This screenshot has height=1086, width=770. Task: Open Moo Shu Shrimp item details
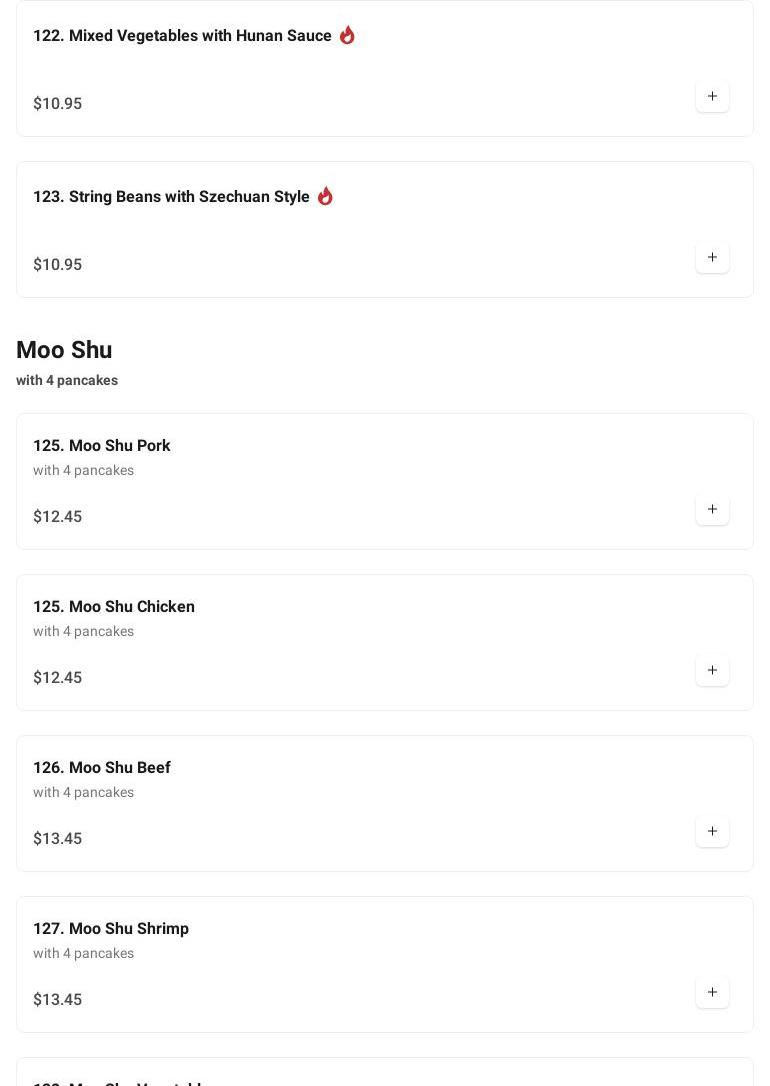pyautogui.click(x=111, y=929)
